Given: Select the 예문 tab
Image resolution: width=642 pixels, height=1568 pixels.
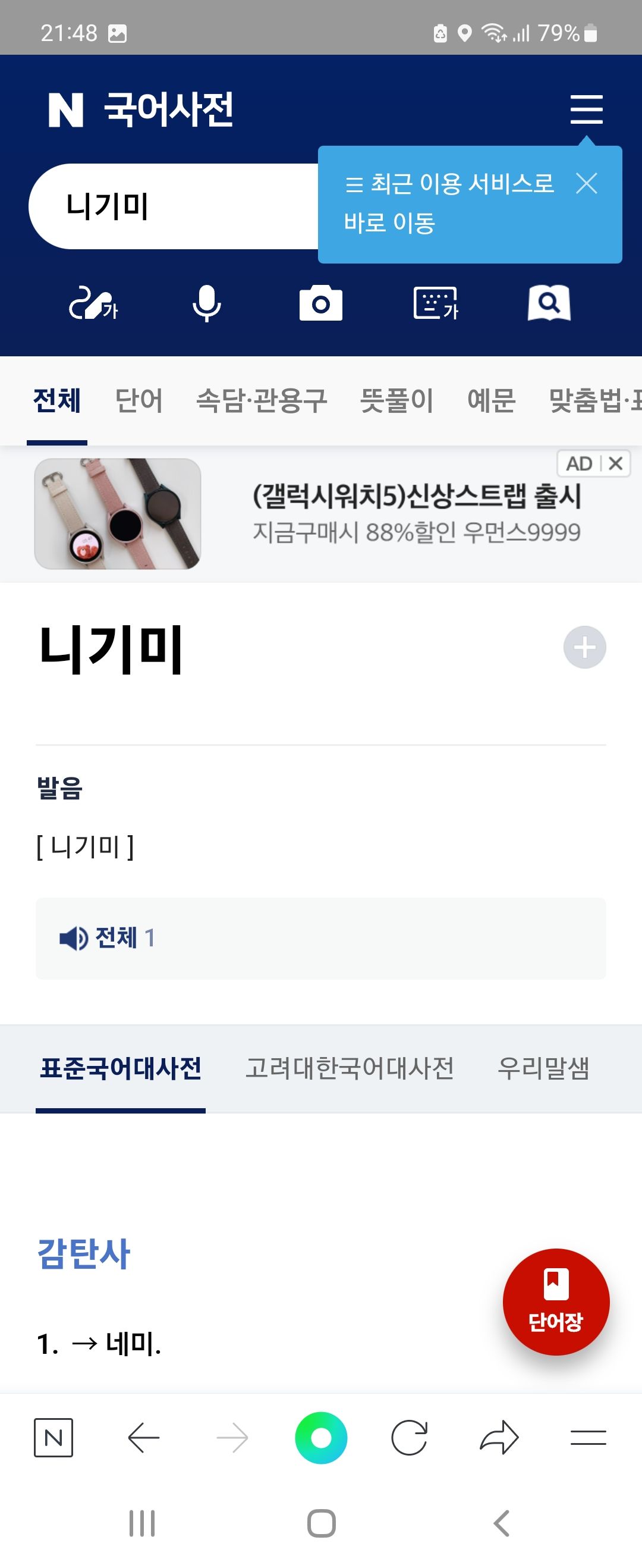Looking at the screenshot, I should (491, 401).
